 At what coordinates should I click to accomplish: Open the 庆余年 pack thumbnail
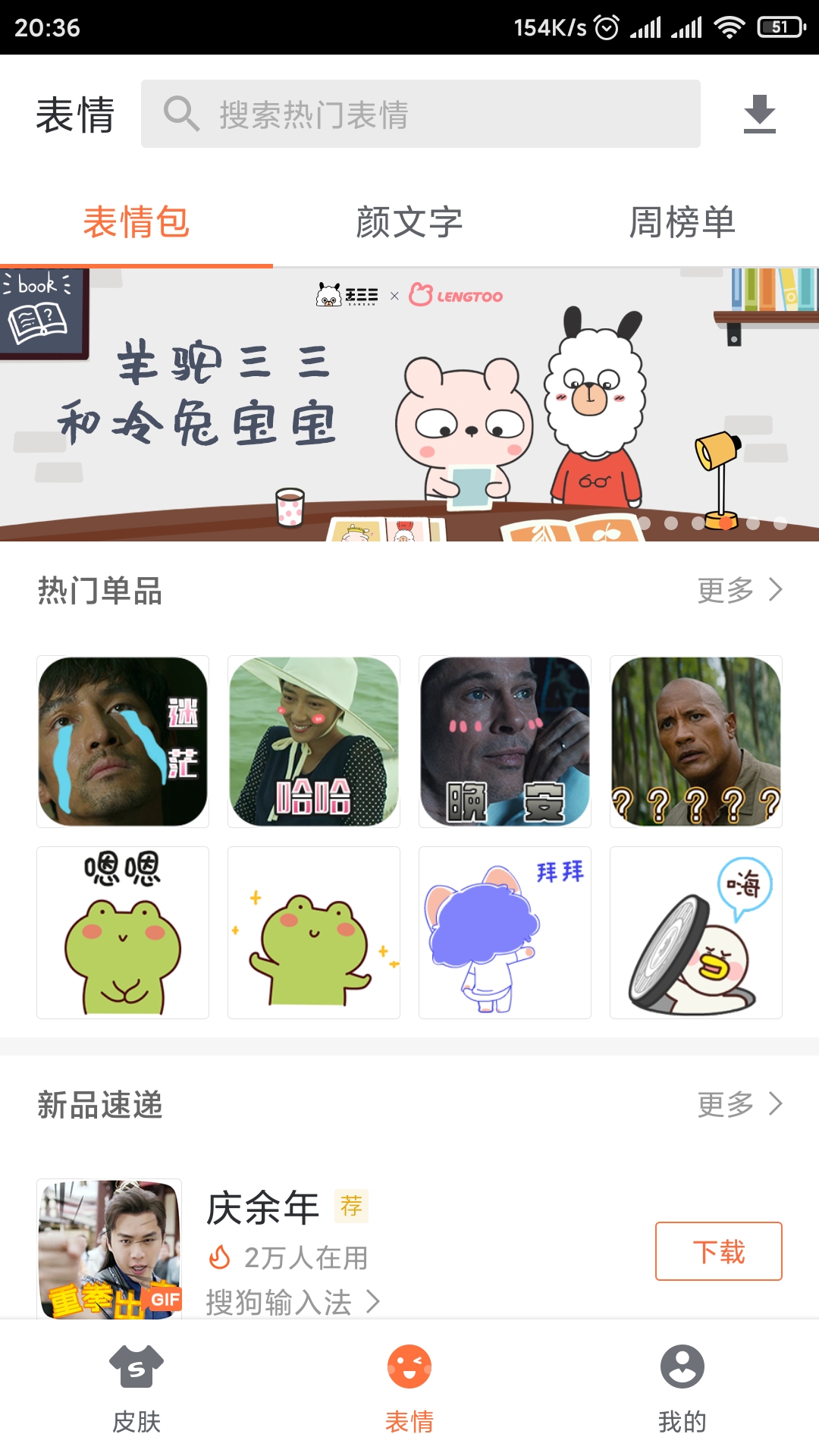109,1249
